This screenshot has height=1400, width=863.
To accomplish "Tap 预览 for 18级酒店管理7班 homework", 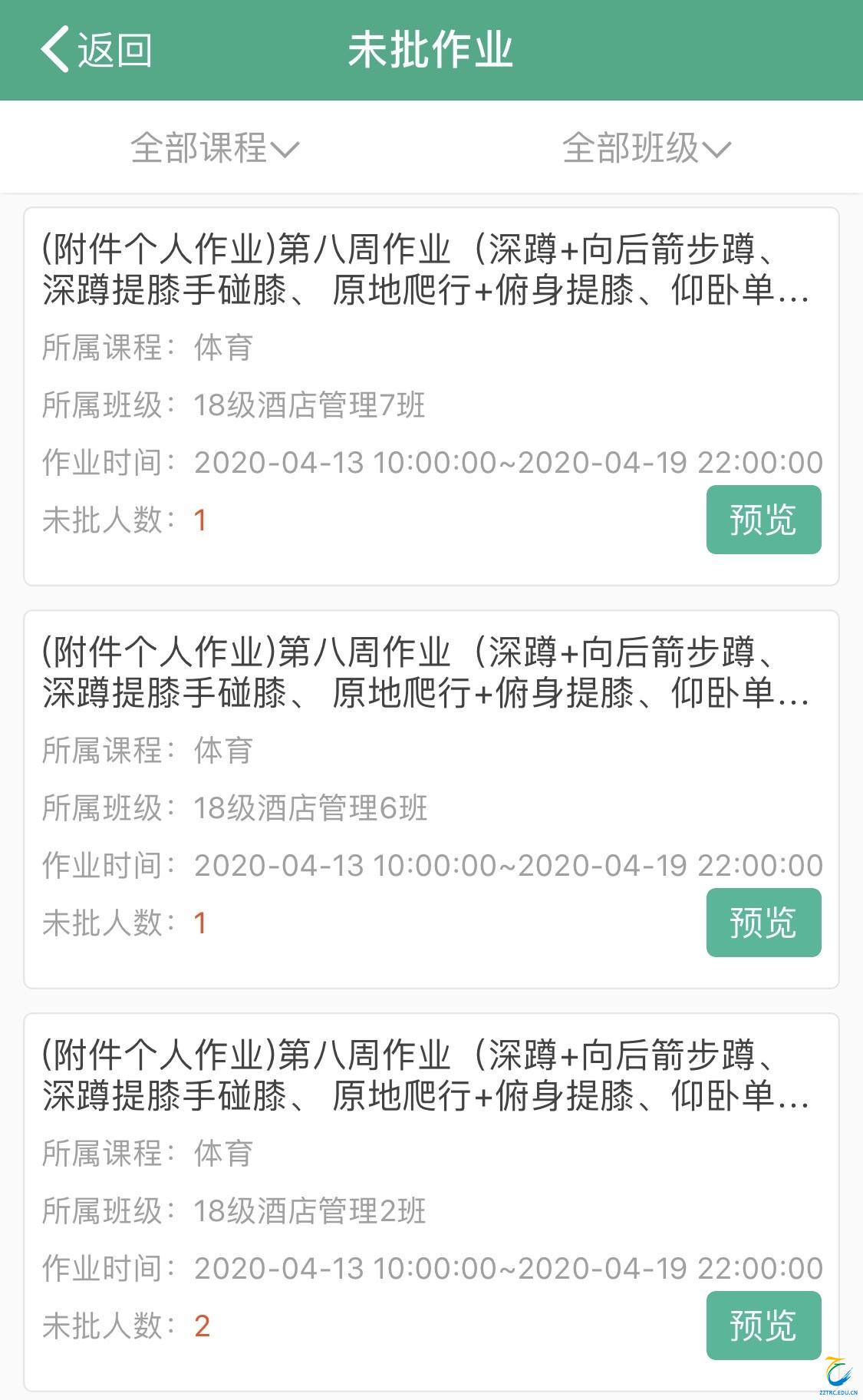I will [763, 520].
